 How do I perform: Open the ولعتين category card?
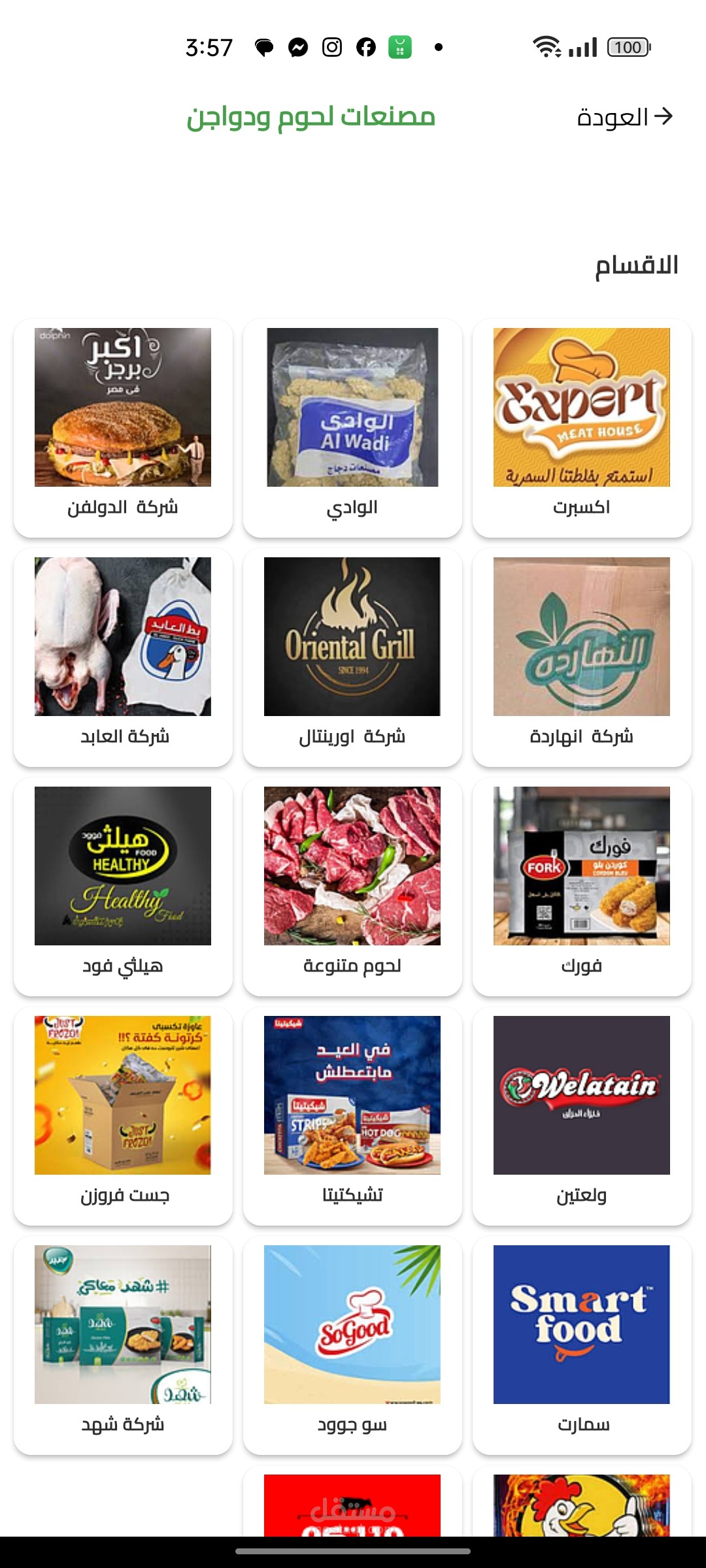(x=582, y=1116)
